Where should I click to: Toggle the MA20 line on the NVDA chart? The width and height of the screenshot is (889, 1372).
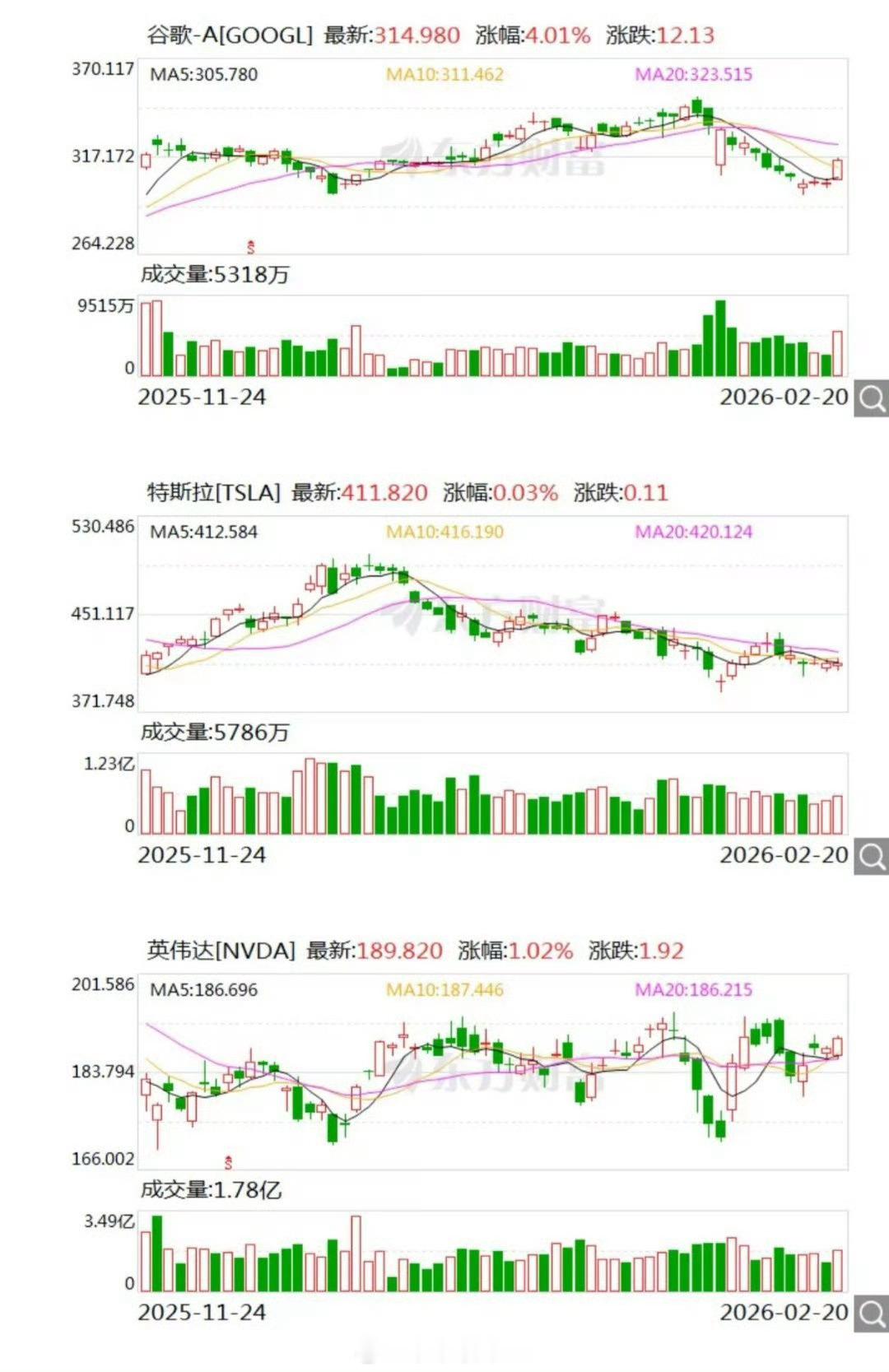tap(694, 991)
